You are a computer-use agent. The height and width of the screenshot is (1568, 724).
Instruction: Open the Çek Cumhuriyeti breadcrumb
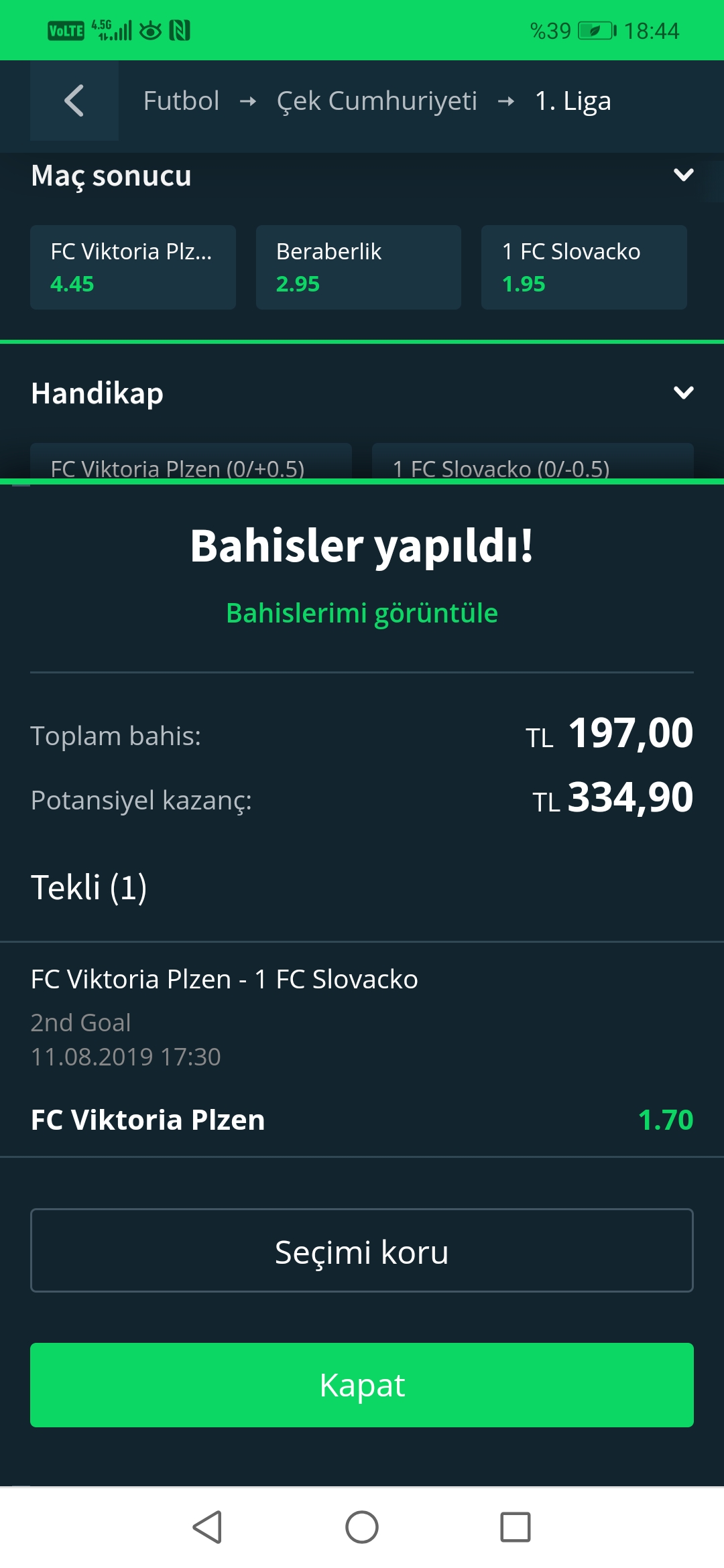(x=377, y=101)
